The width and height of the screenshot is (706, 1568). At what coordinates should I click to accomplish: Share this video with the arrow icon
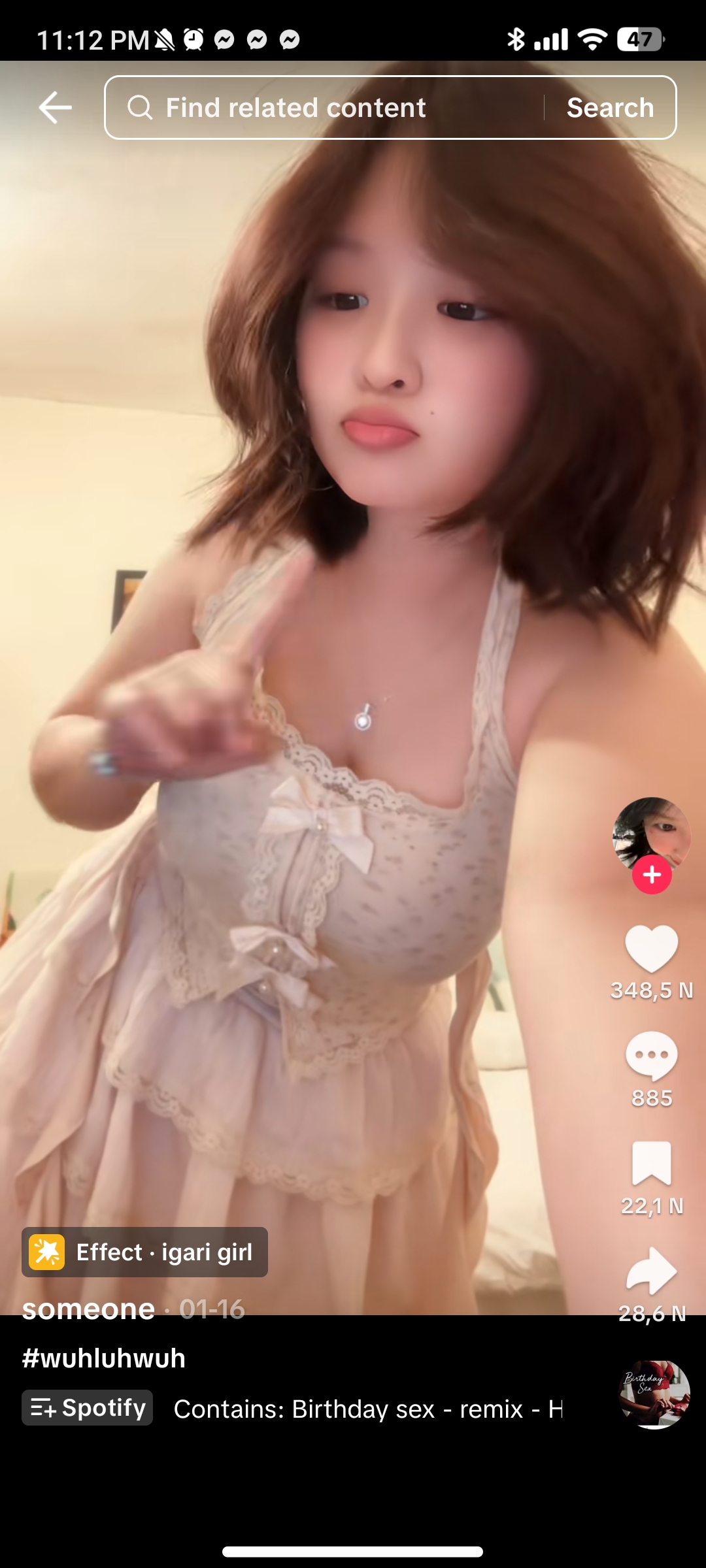pyautogui.click(x=652, y=1271)
